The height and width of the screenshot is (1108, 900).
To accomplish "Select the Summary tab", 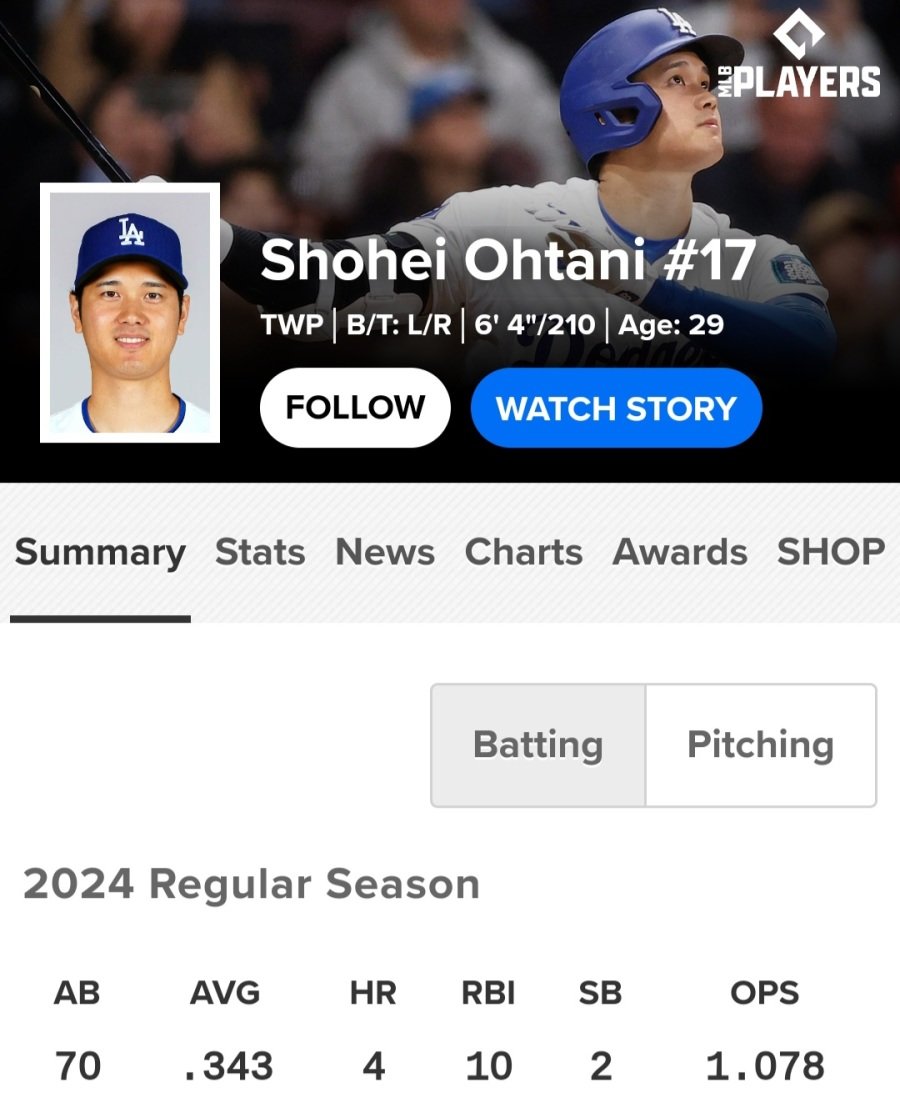I will coord(100,552).
